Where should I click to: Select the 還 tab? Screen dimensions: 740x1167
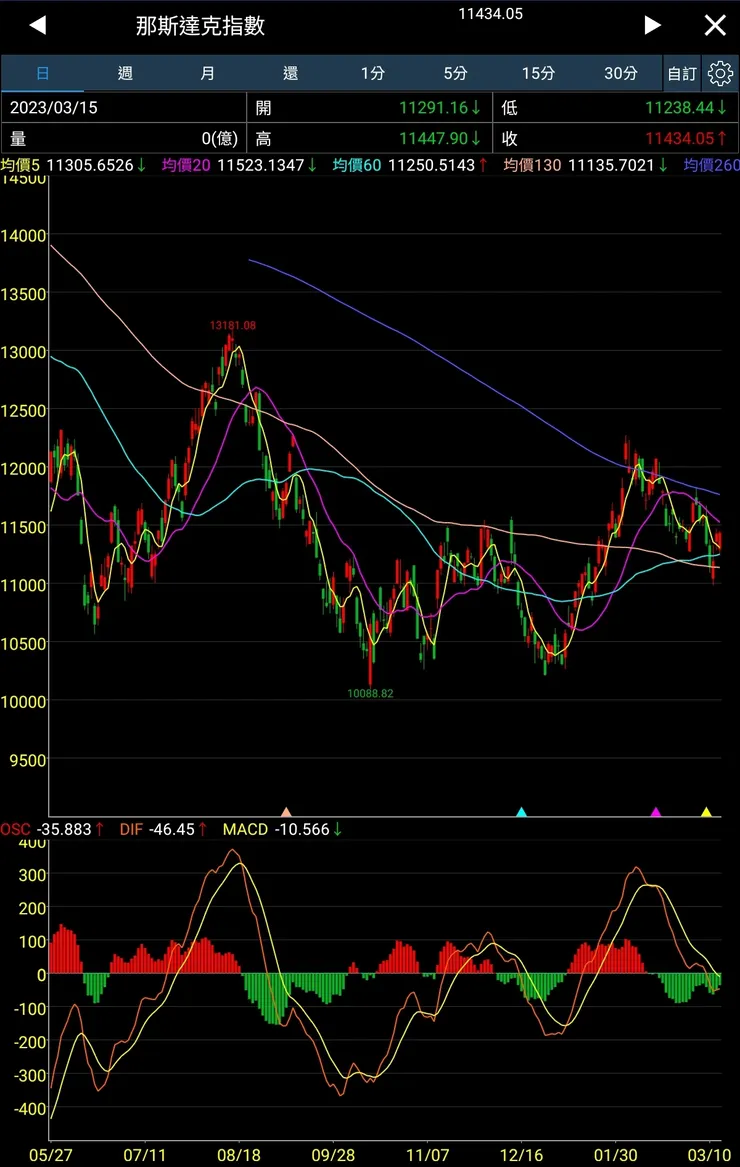[290, 73]
